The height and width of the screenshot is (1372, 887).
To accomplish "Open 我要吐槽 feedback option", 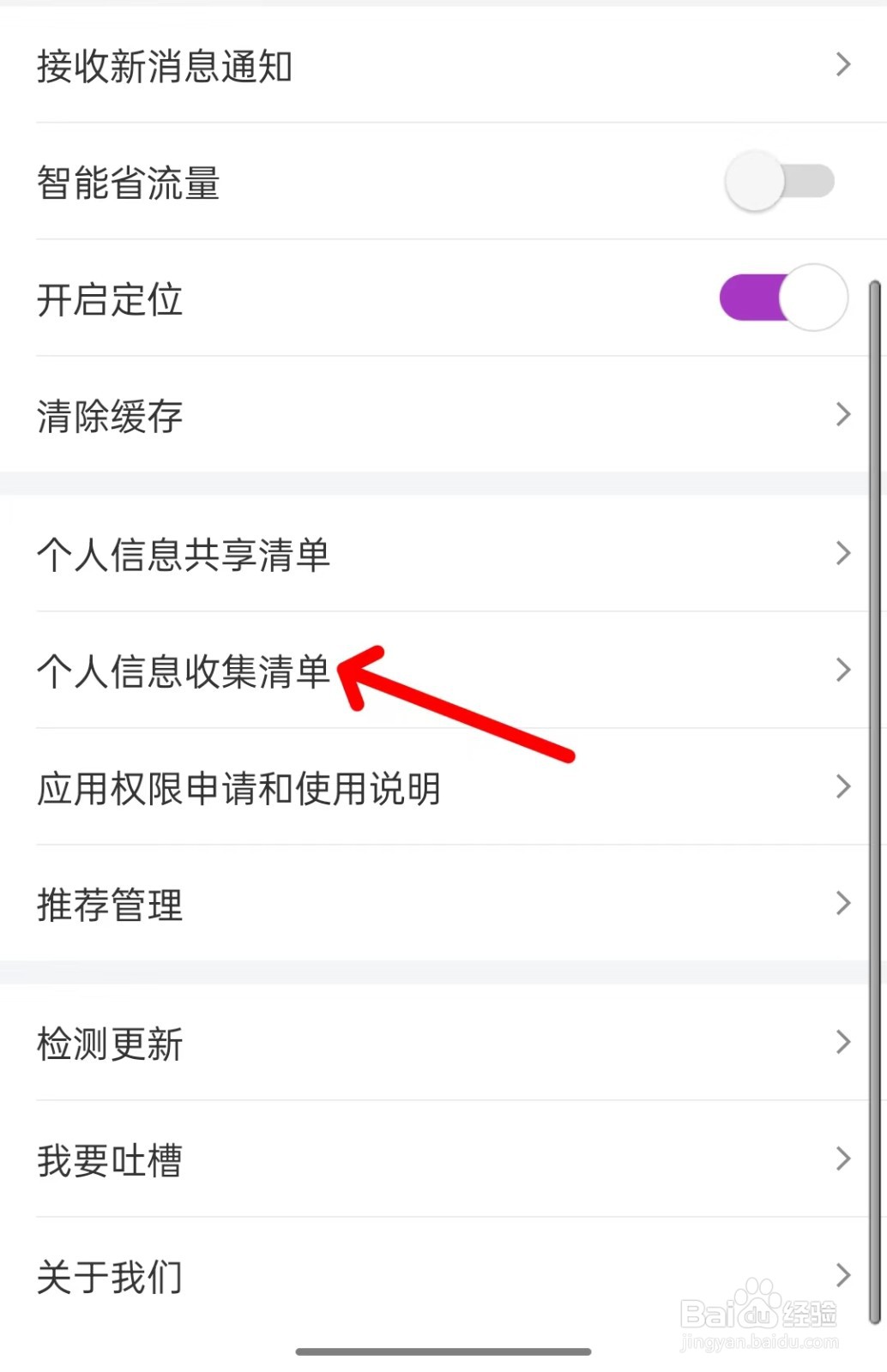I will click(x=343, y=1159).
